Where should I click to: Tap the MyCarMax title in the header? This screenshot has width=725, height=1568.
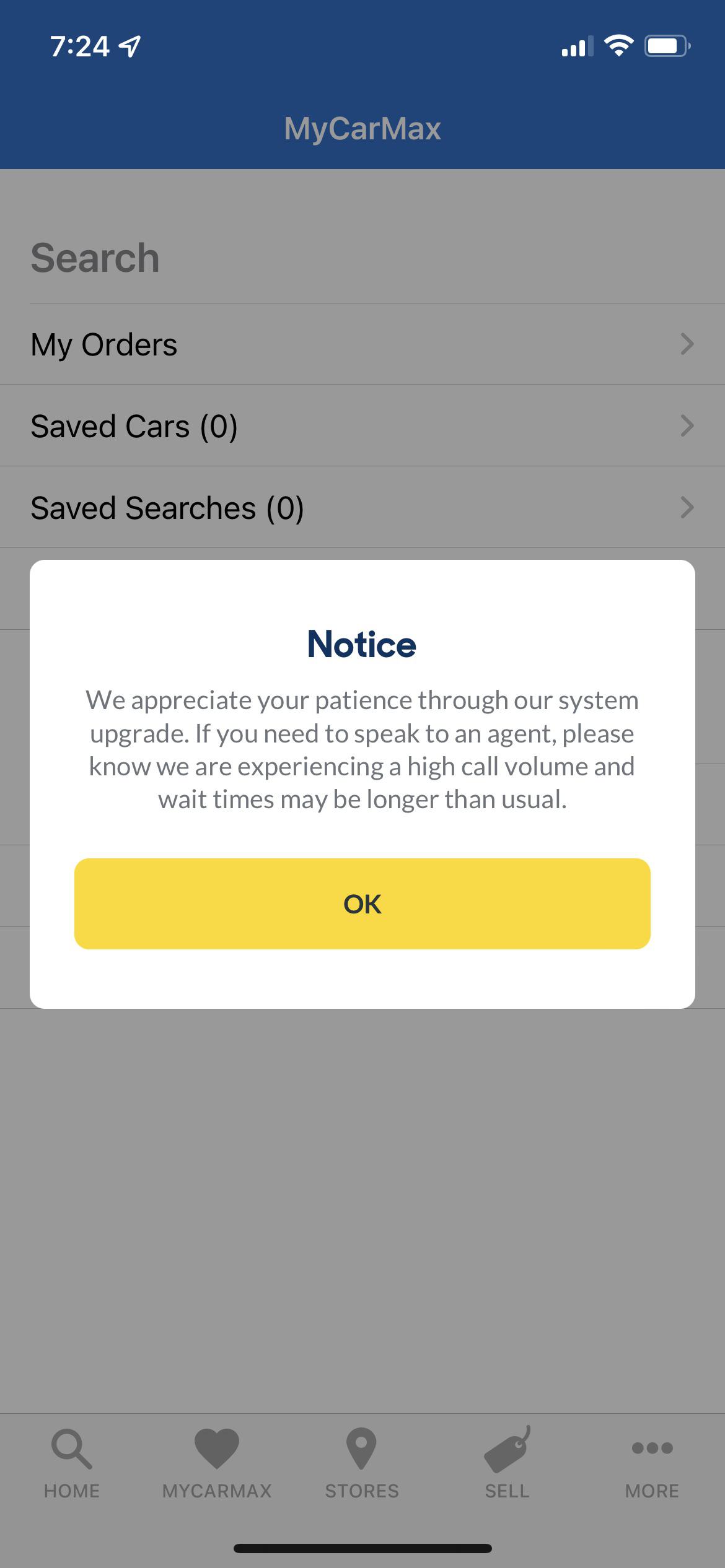click(362, 128)
